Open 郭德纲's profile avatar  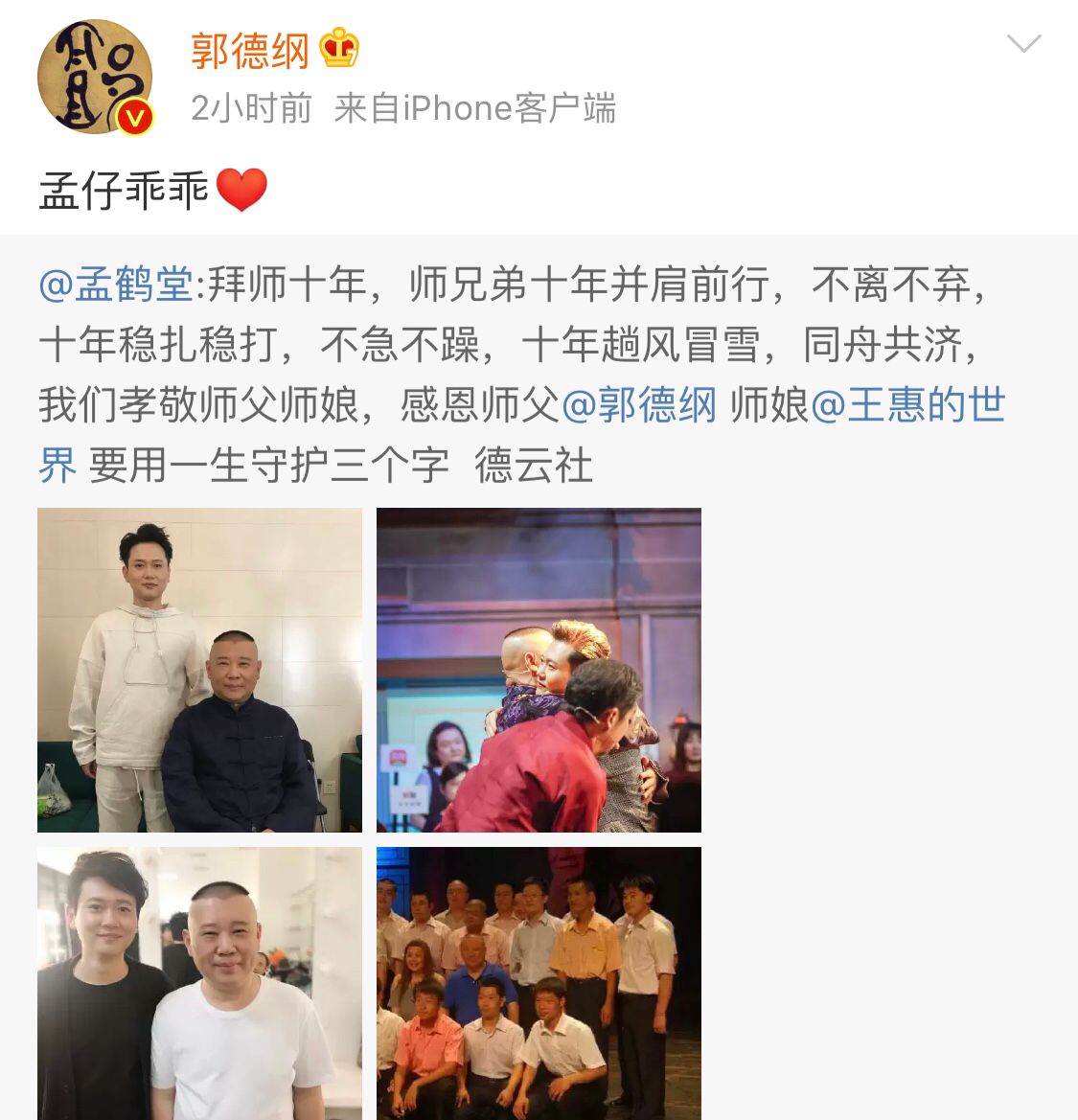coord(94,77)
